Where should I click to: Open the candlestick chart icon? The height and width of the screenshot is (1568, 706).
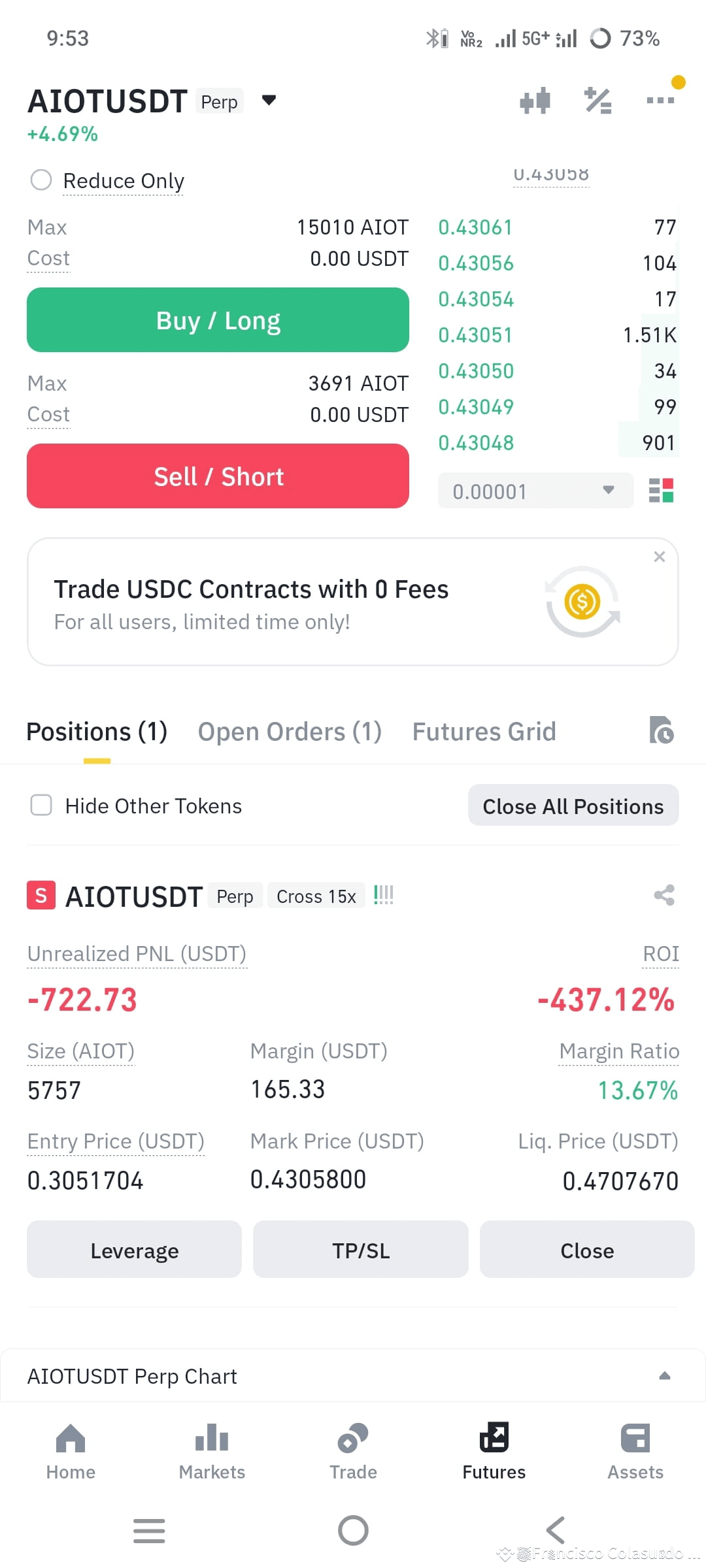[x=535, y=101]
